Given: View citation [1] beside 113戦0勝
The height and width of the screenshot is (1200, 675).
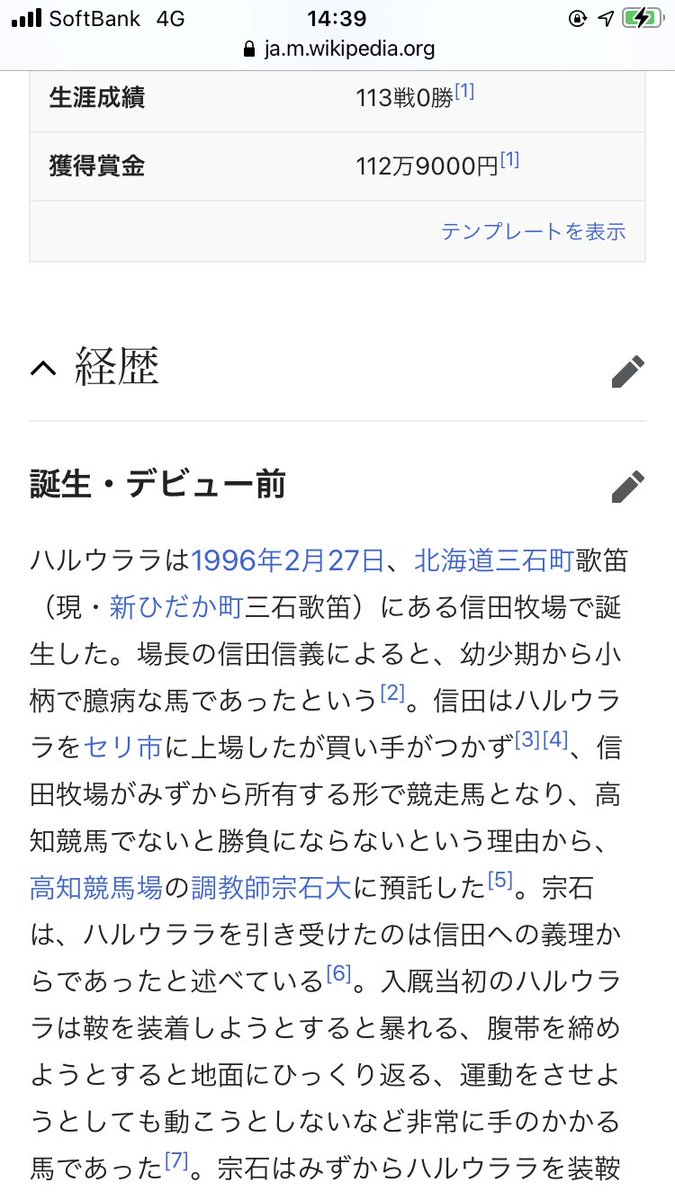Looking at the screenshot, I should click(464, 92).
